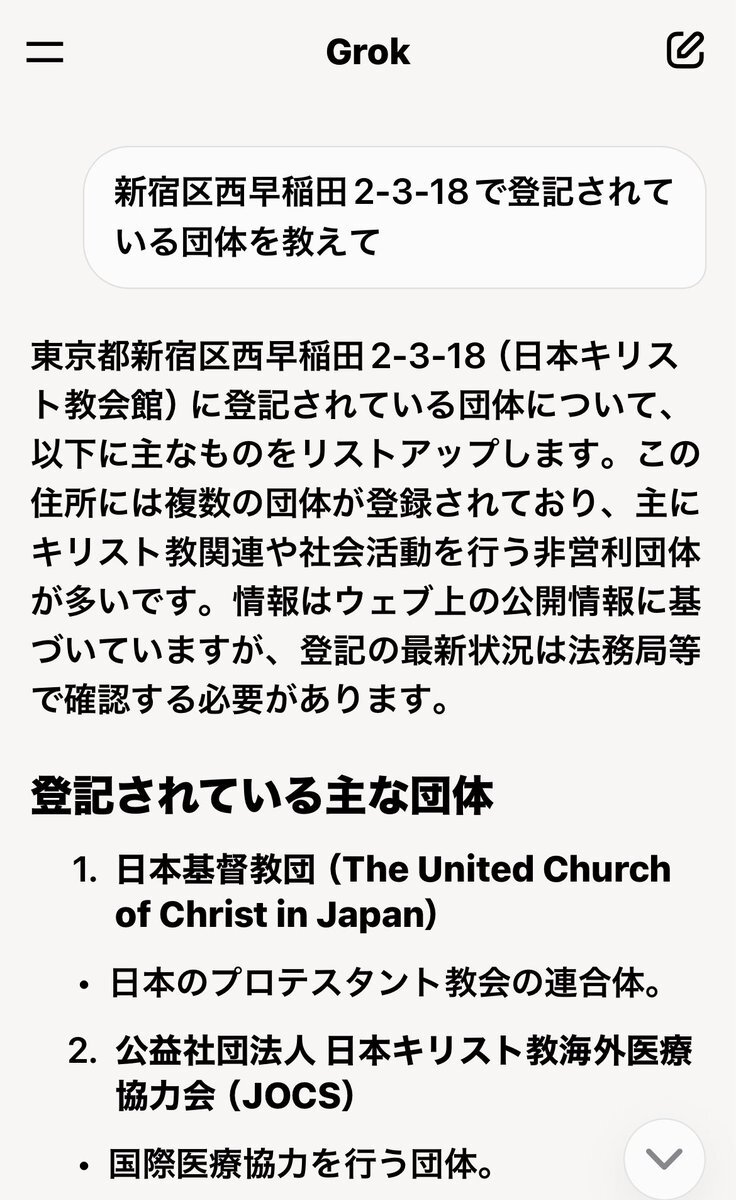Start a new Grok chat
Image resolution: width=736 pixels, height=1200 pixels.
(686, 50)
